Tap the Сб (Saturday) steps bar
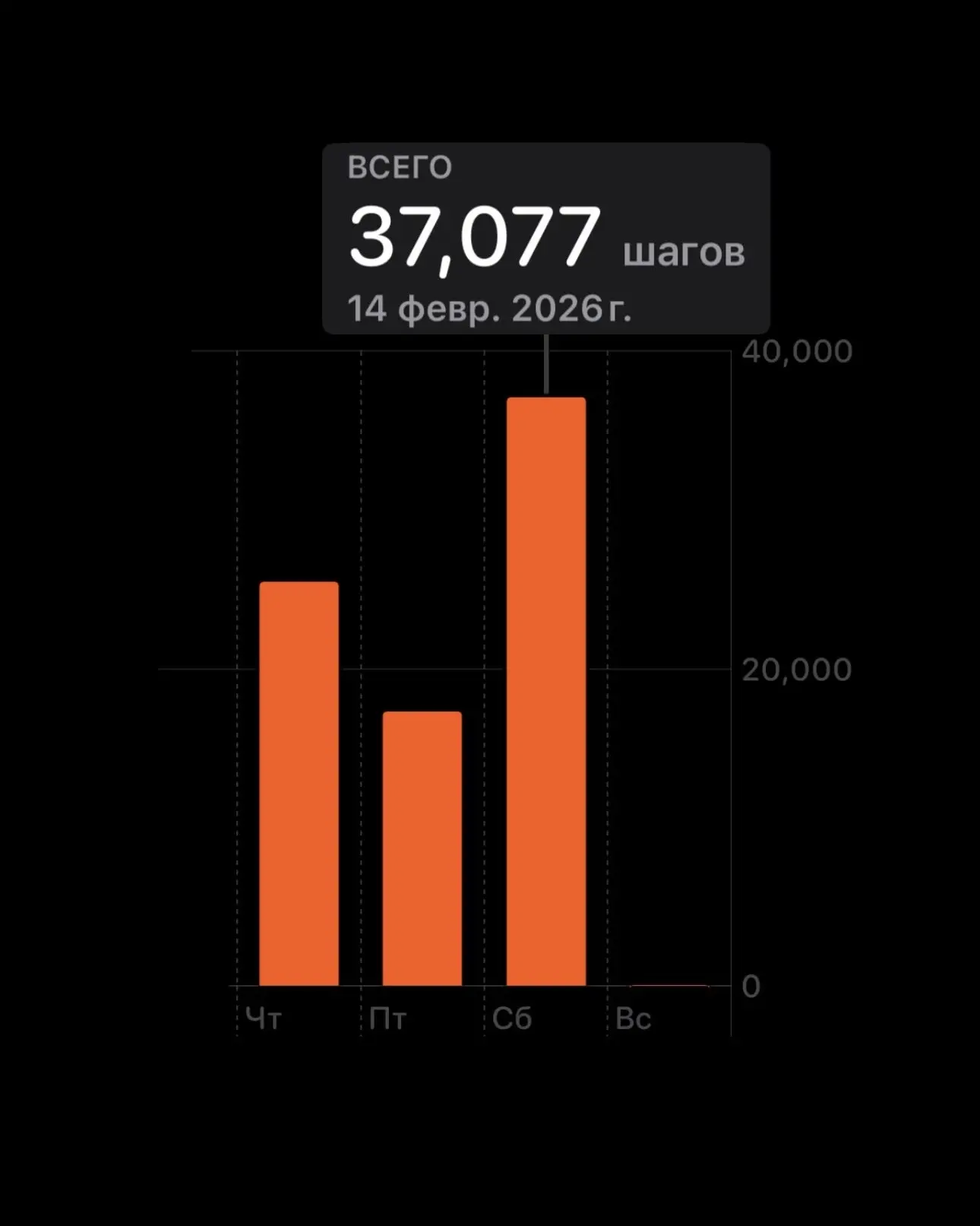This screenshot has height=1226, width=980. [545, 692]
